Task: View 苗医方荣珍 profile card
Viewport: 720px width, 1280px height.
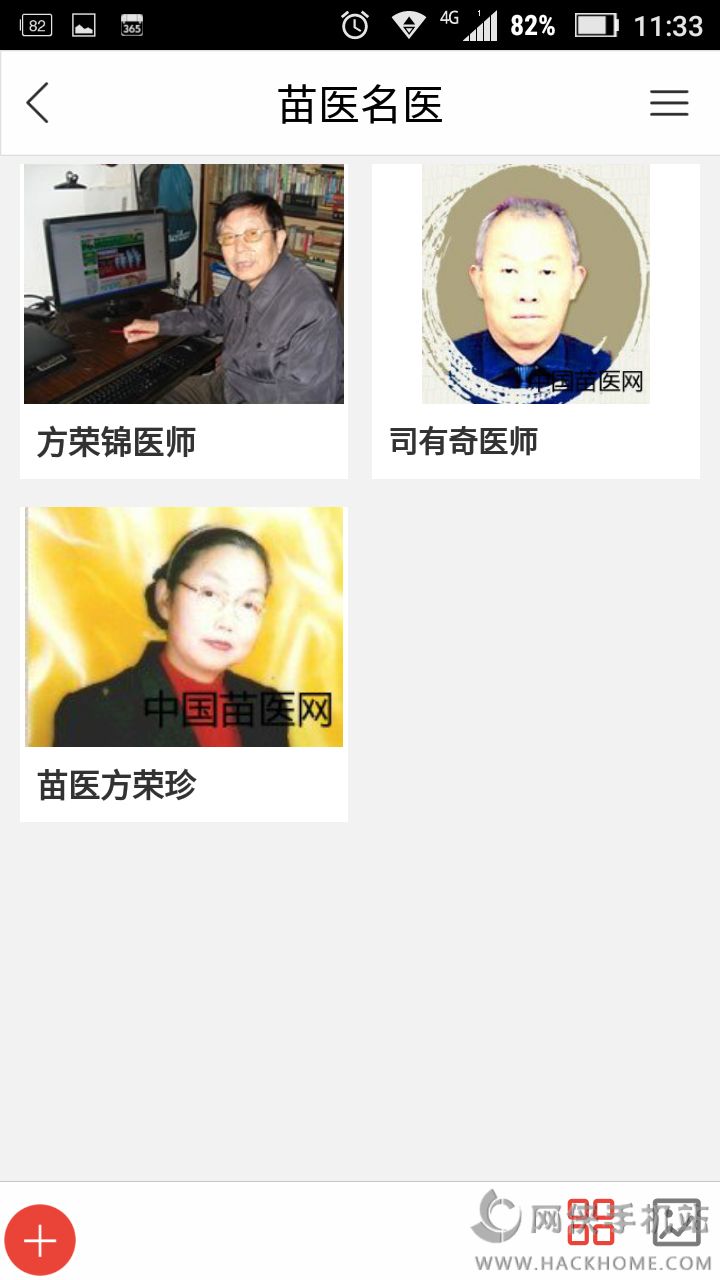Action: (x=184, y=663)
